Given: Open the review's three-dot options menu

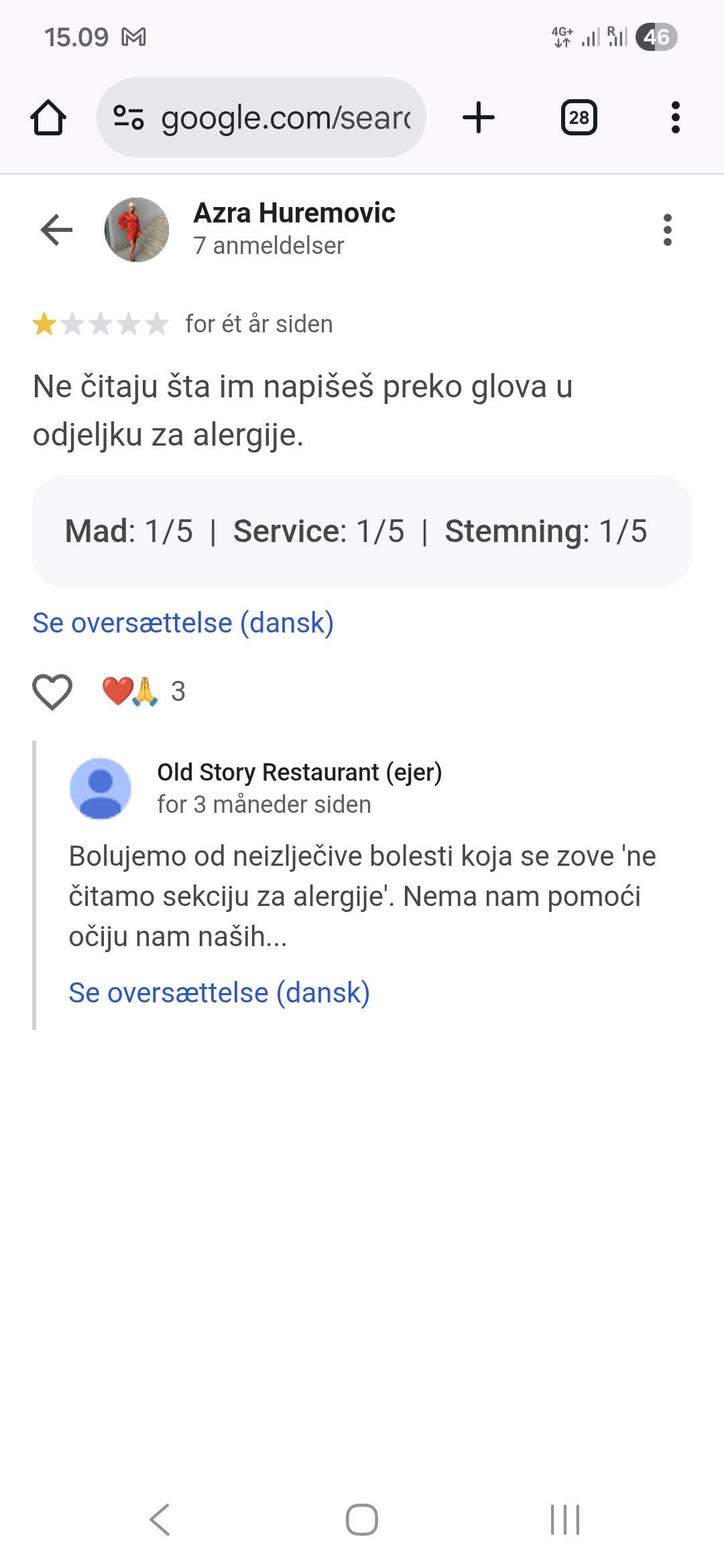Looking at the screenshot, I should click(x=667, y=230).
